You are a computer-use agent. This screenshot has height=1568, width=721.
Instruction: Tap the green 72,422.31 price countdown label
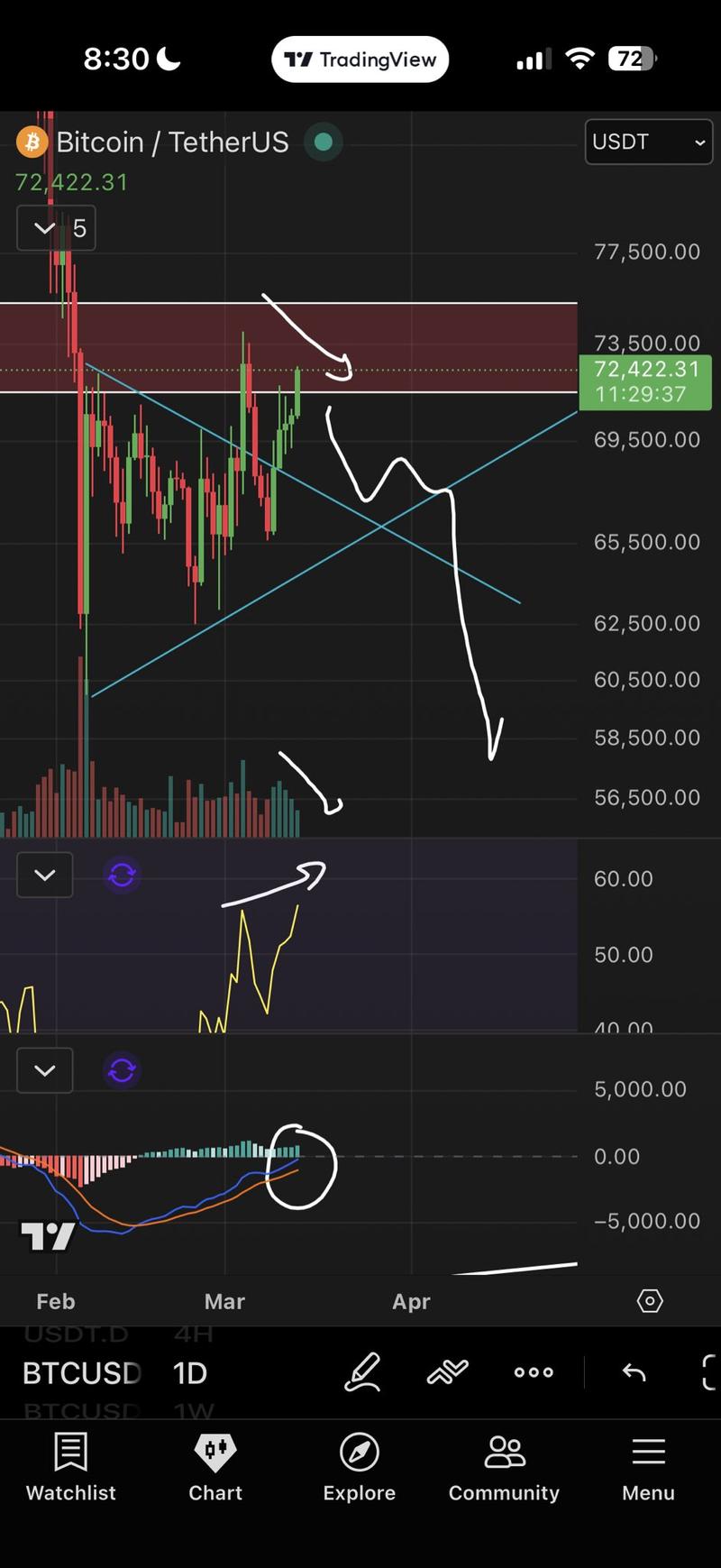644,382
